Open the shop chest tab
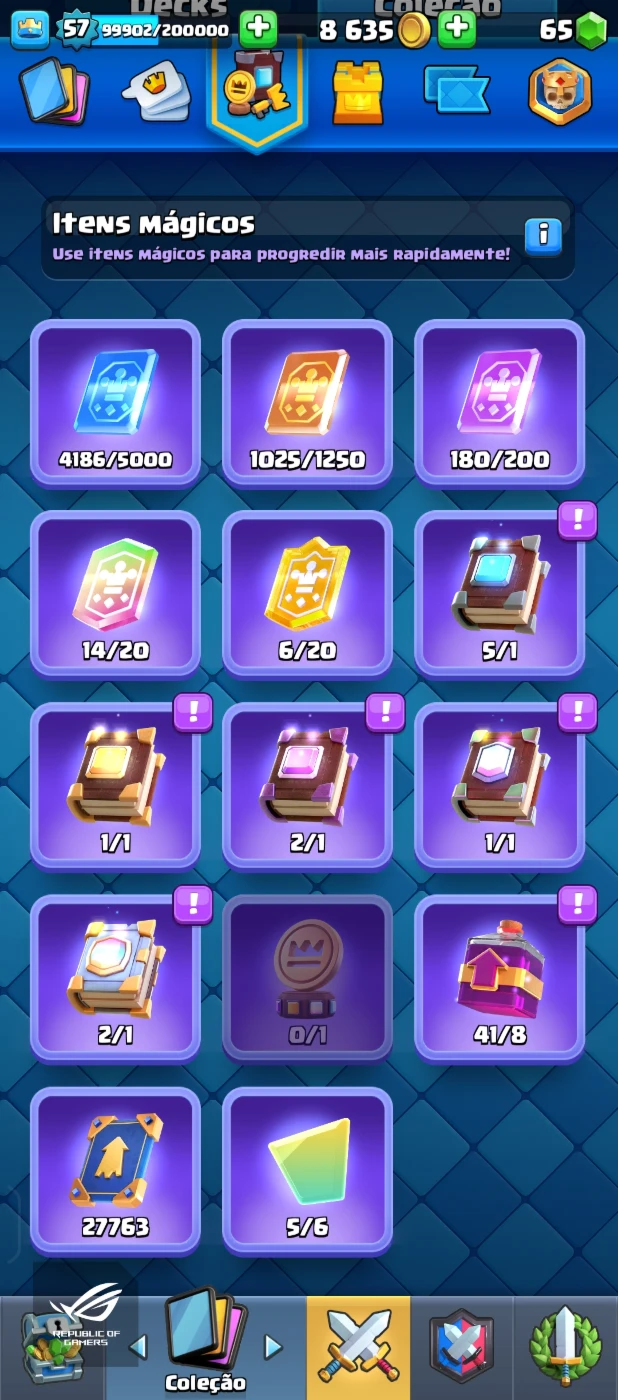This screenshot has height=1400, width=618. (x=52, y=1348)
